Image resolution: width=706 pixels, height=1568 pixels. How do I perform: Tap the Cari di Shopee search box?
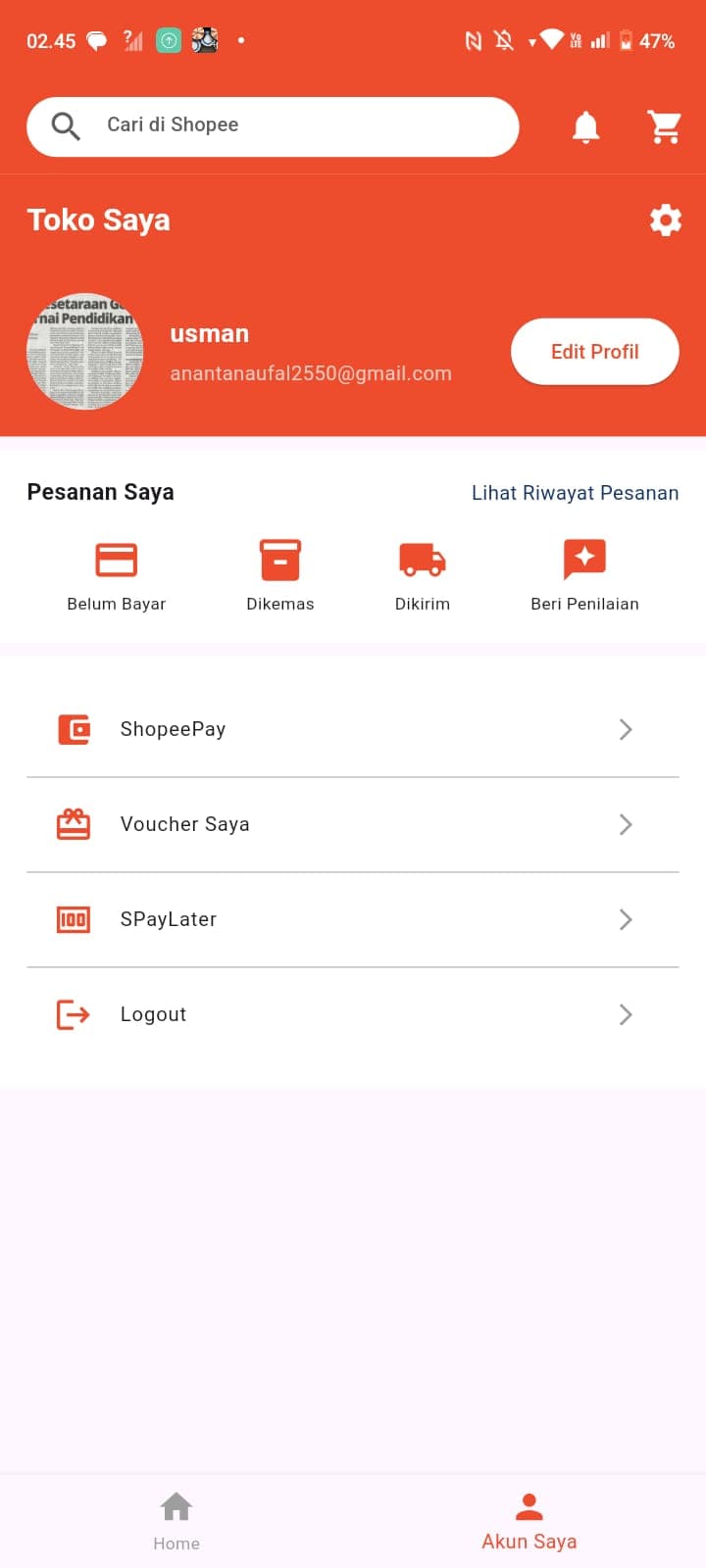point(273,126)
